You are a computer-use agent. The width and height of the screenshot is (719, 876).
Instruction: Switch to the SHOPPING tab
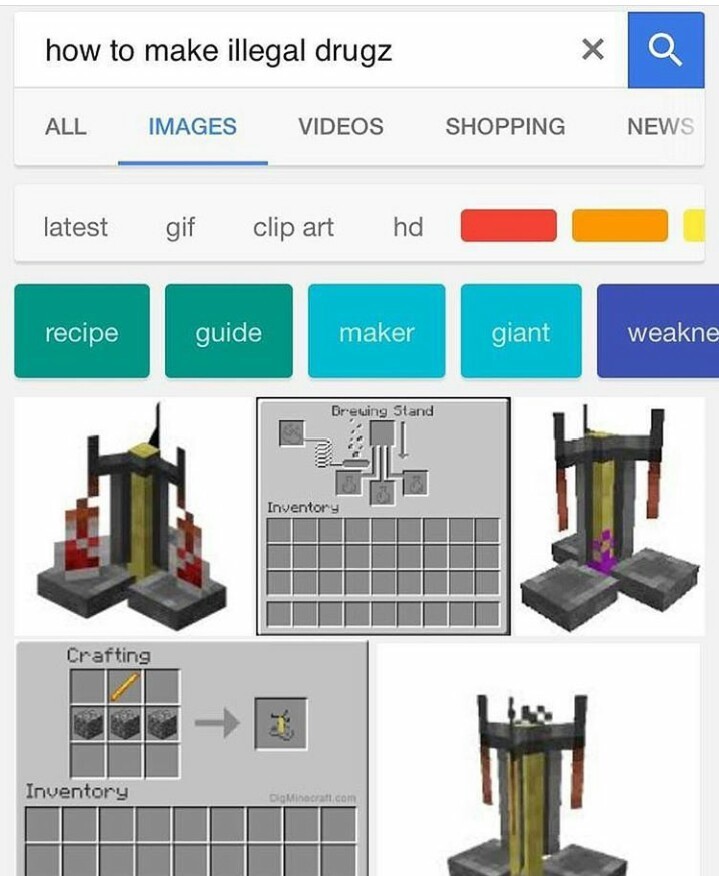[x=505, y=127]
